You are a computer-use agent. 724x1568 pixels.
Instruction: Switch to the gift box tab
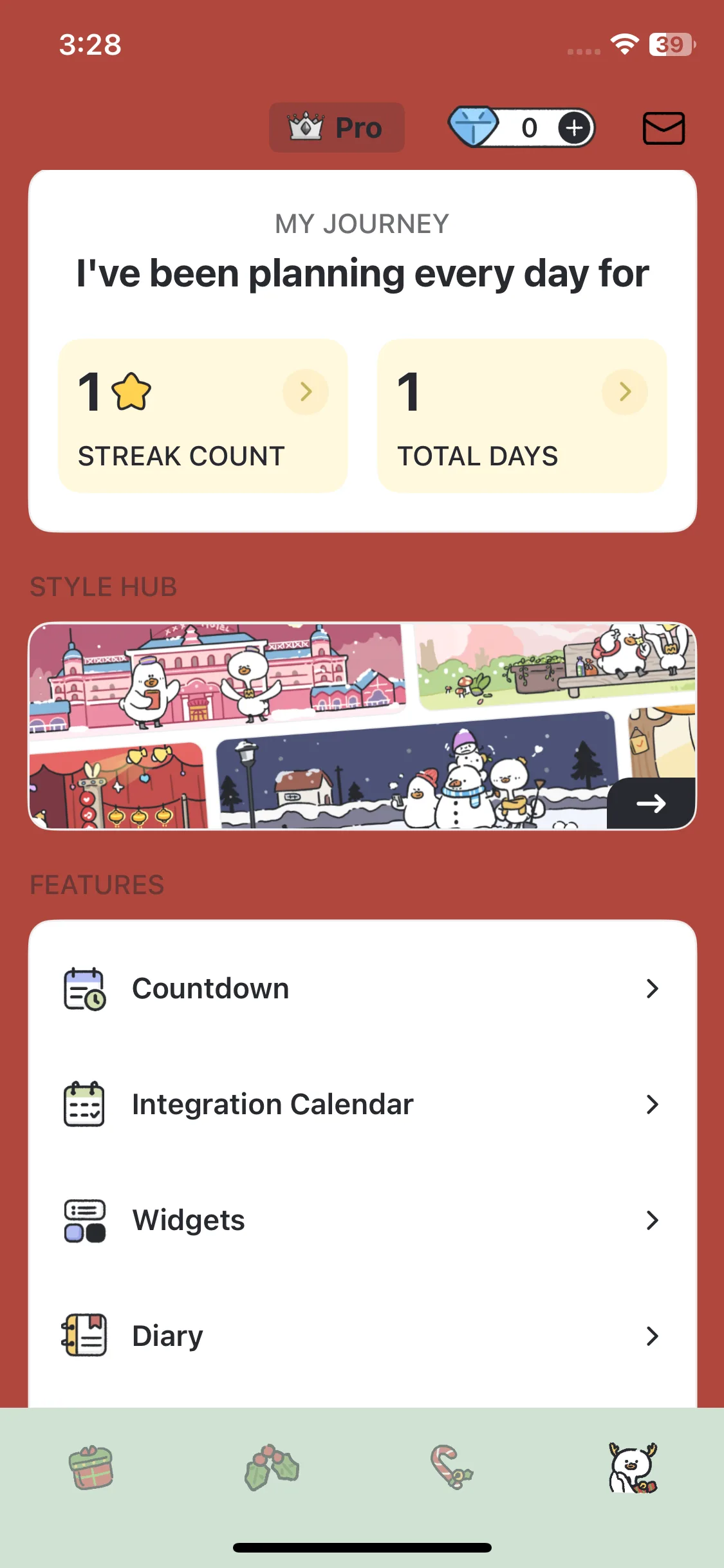click(x=91, y=1468)
